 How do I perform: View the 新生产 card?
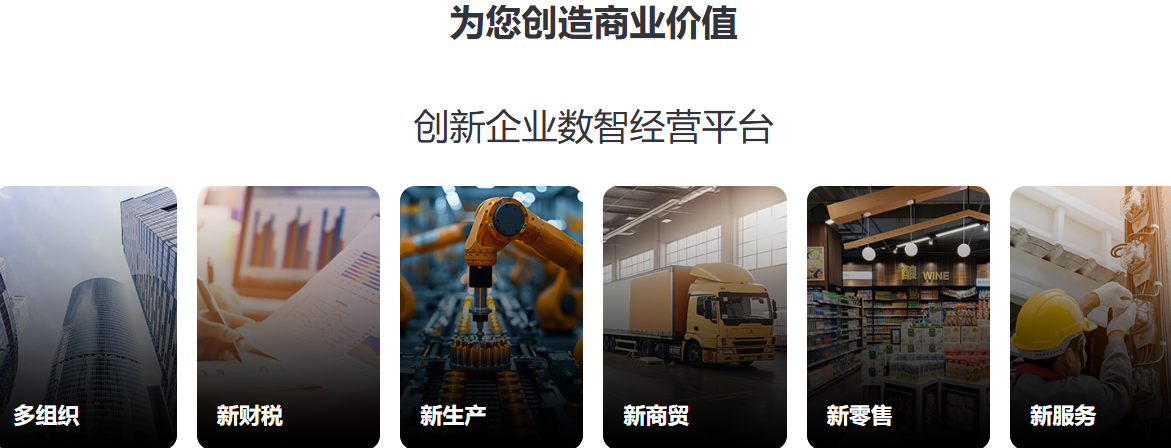[491, 317]
